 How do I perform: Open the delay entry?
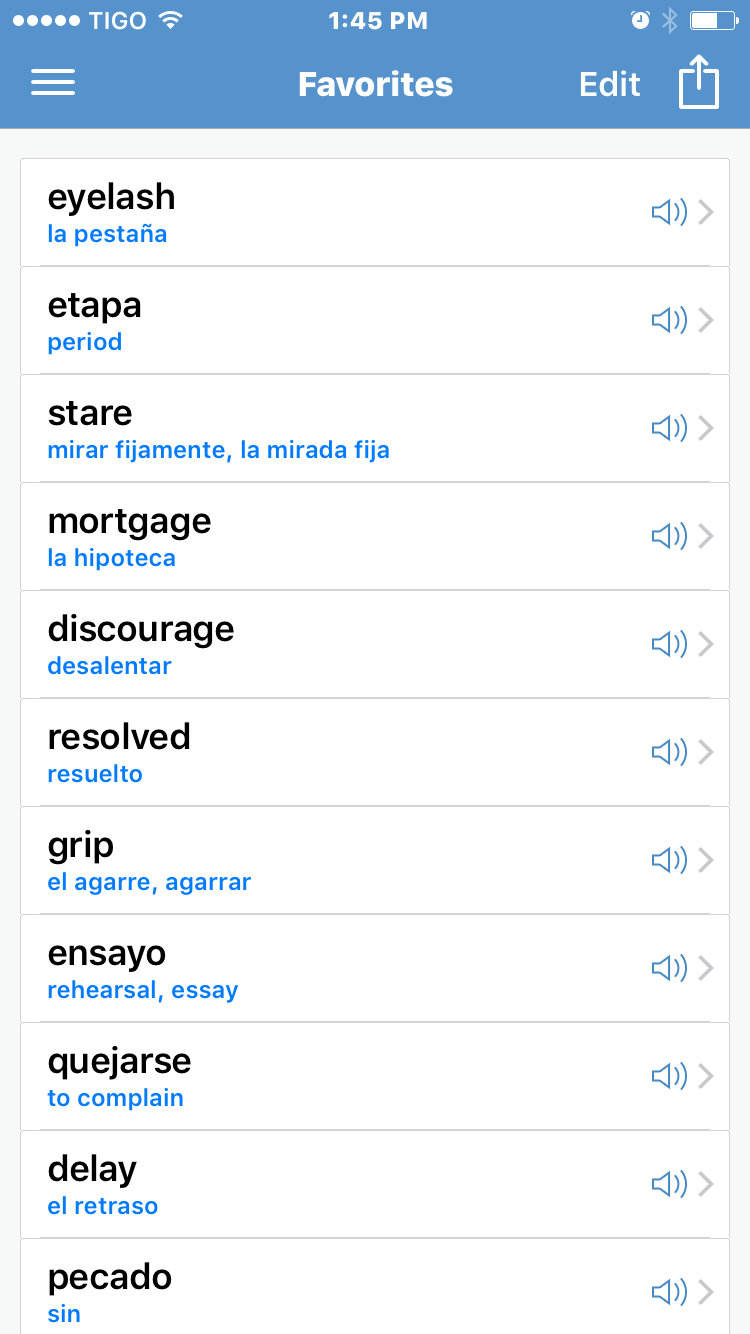375,1184
